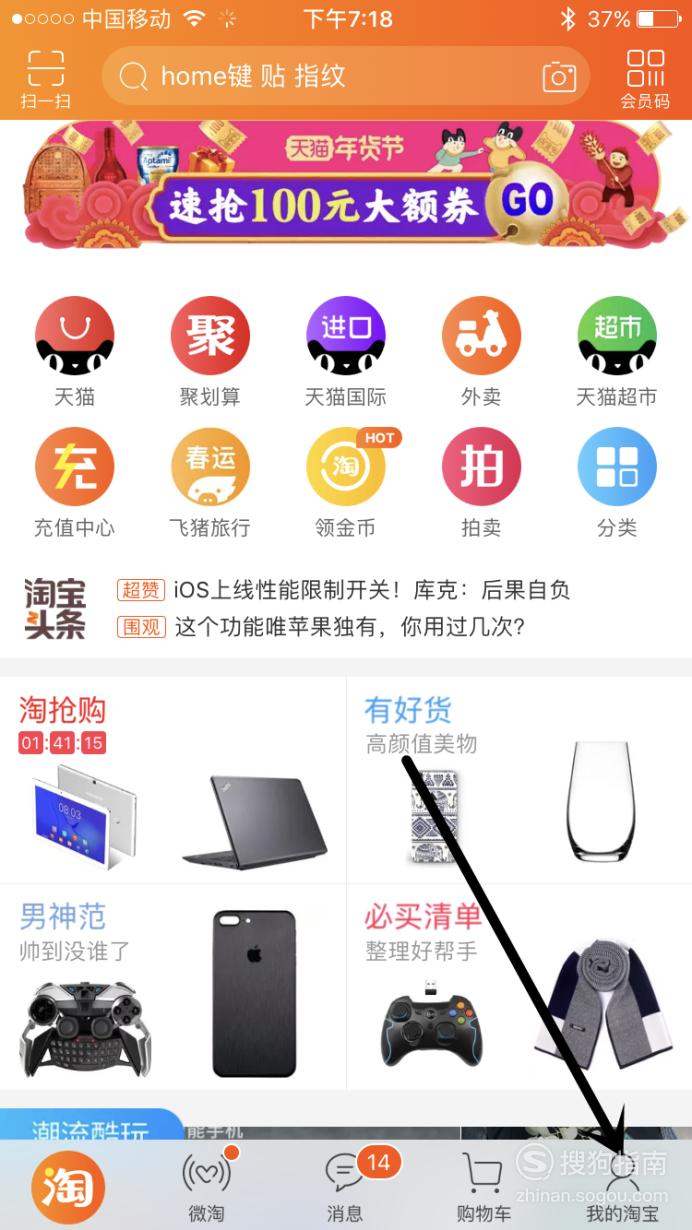This screenshot has height=1230, width=692.
Task: Open camera search in search bar
Action: pos(559,77)
